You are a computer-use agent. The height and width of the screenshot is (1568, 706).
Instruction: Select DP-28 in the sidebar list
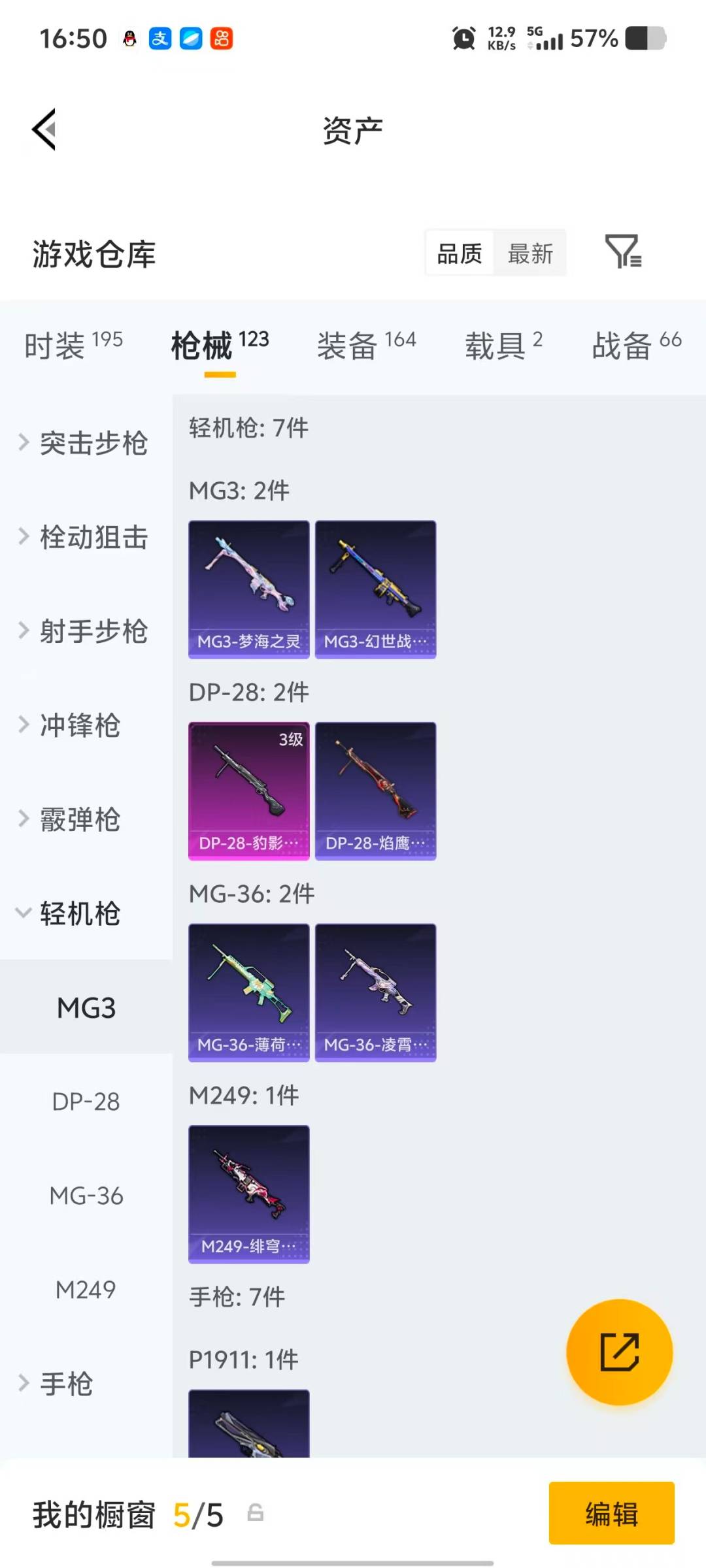click(85, 1102)
